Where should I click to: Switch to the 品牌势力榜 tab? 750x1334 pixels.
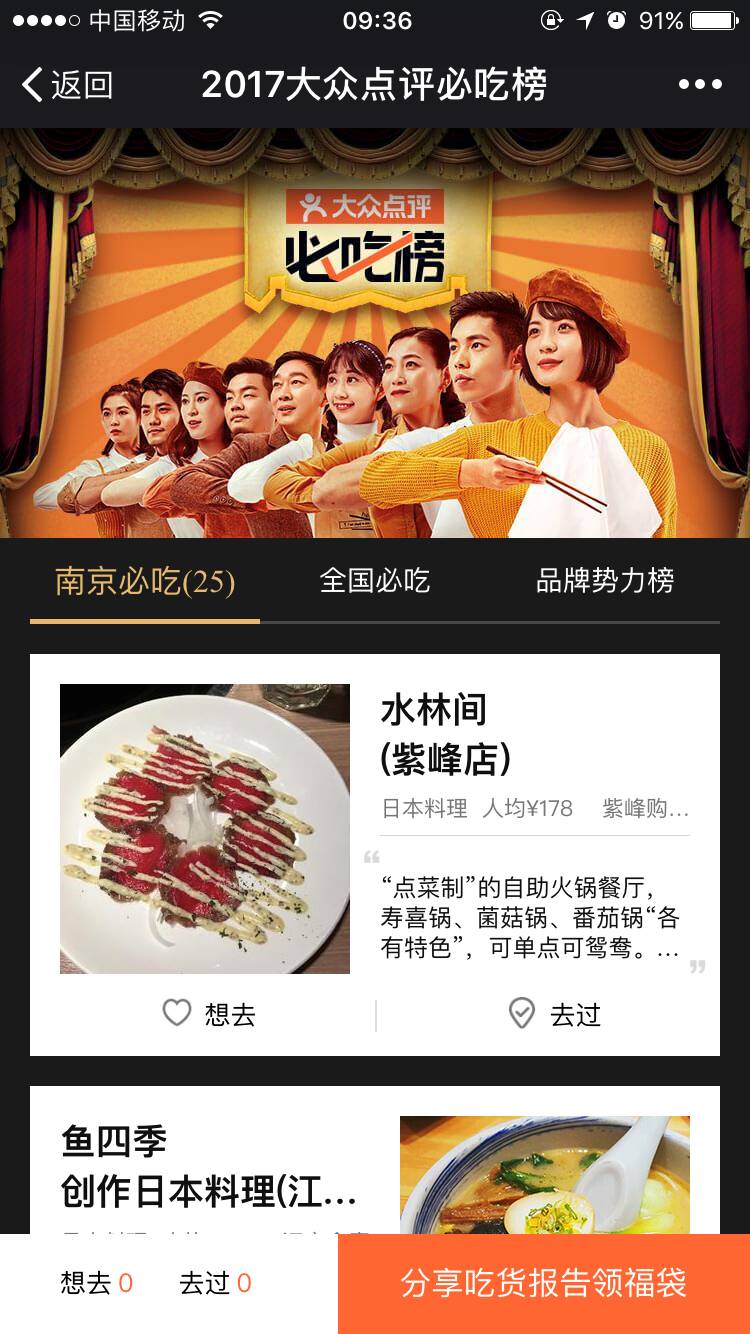(604, 581)
